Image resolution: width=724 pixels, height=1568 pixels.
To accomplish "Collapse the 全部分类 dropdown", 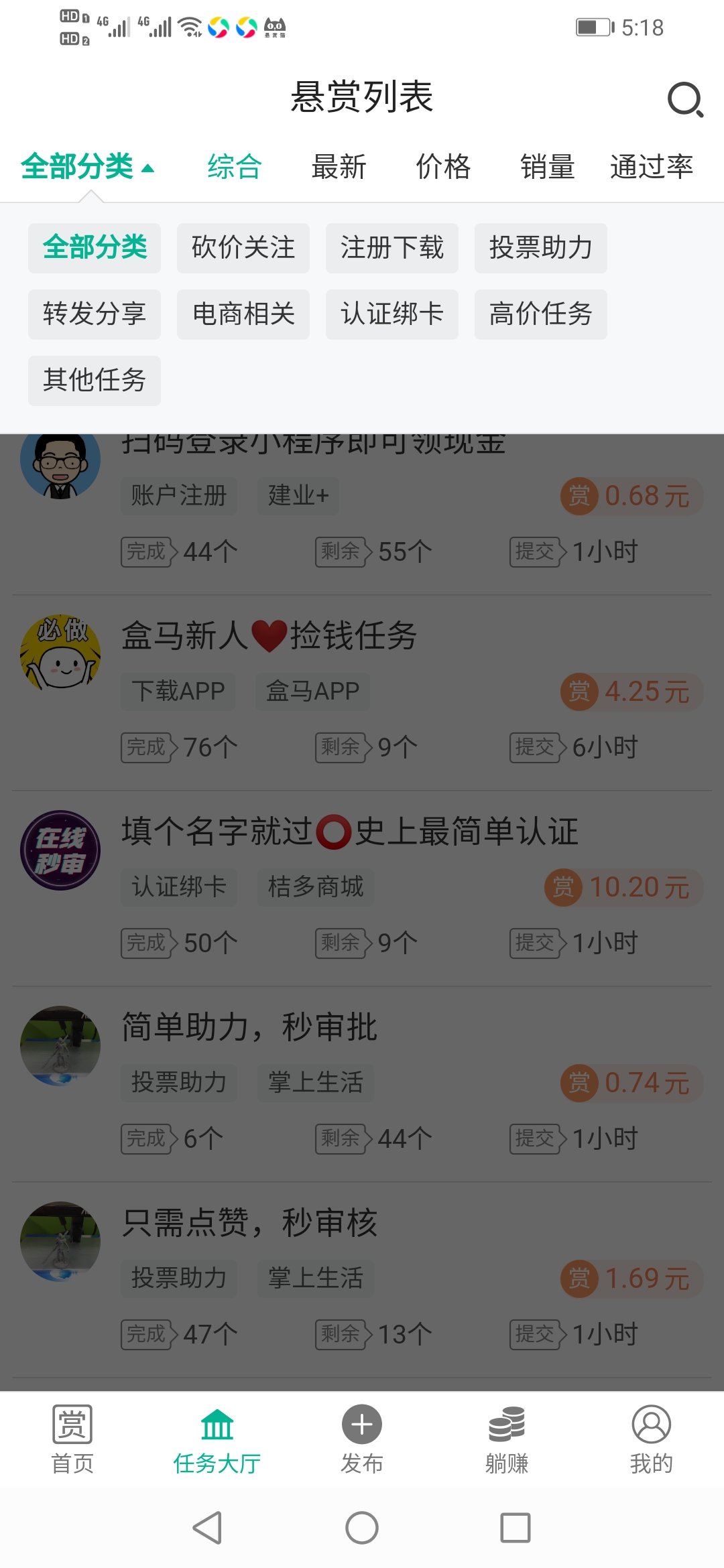I will click(x=87, y=167).
